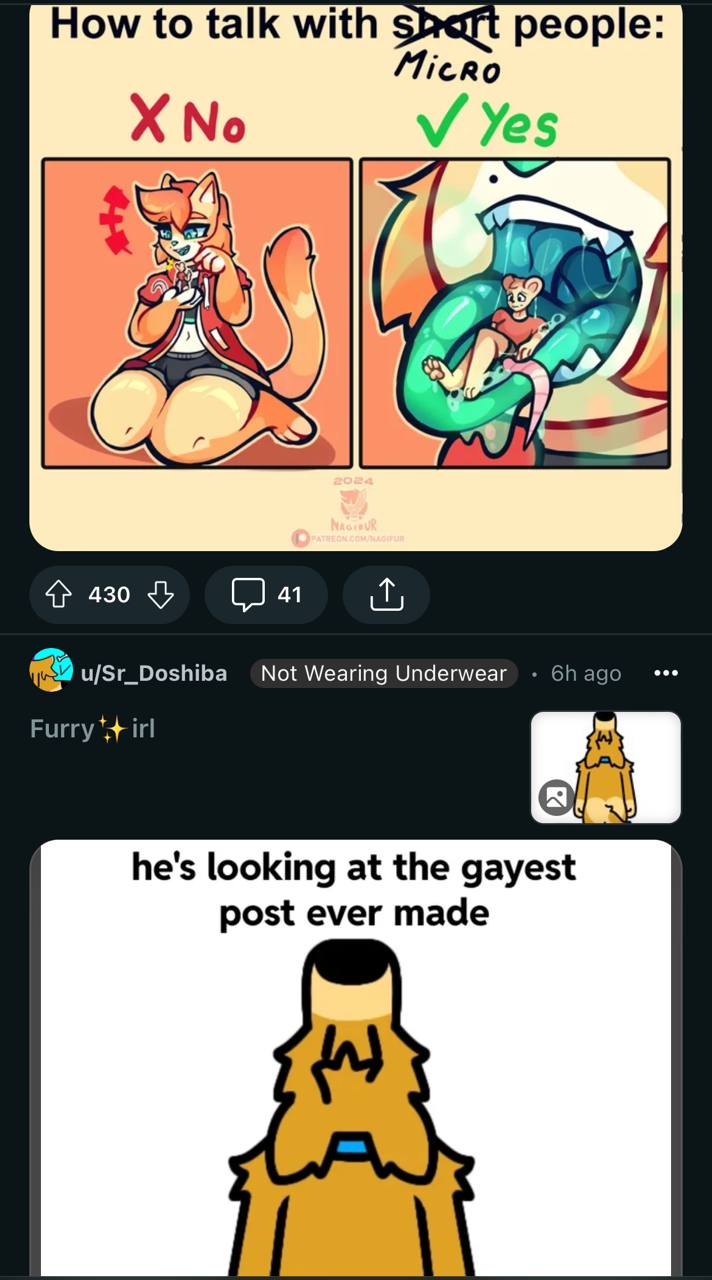Open the Furry irl post title
The image size is (712, 1280).
coord(92,729)
